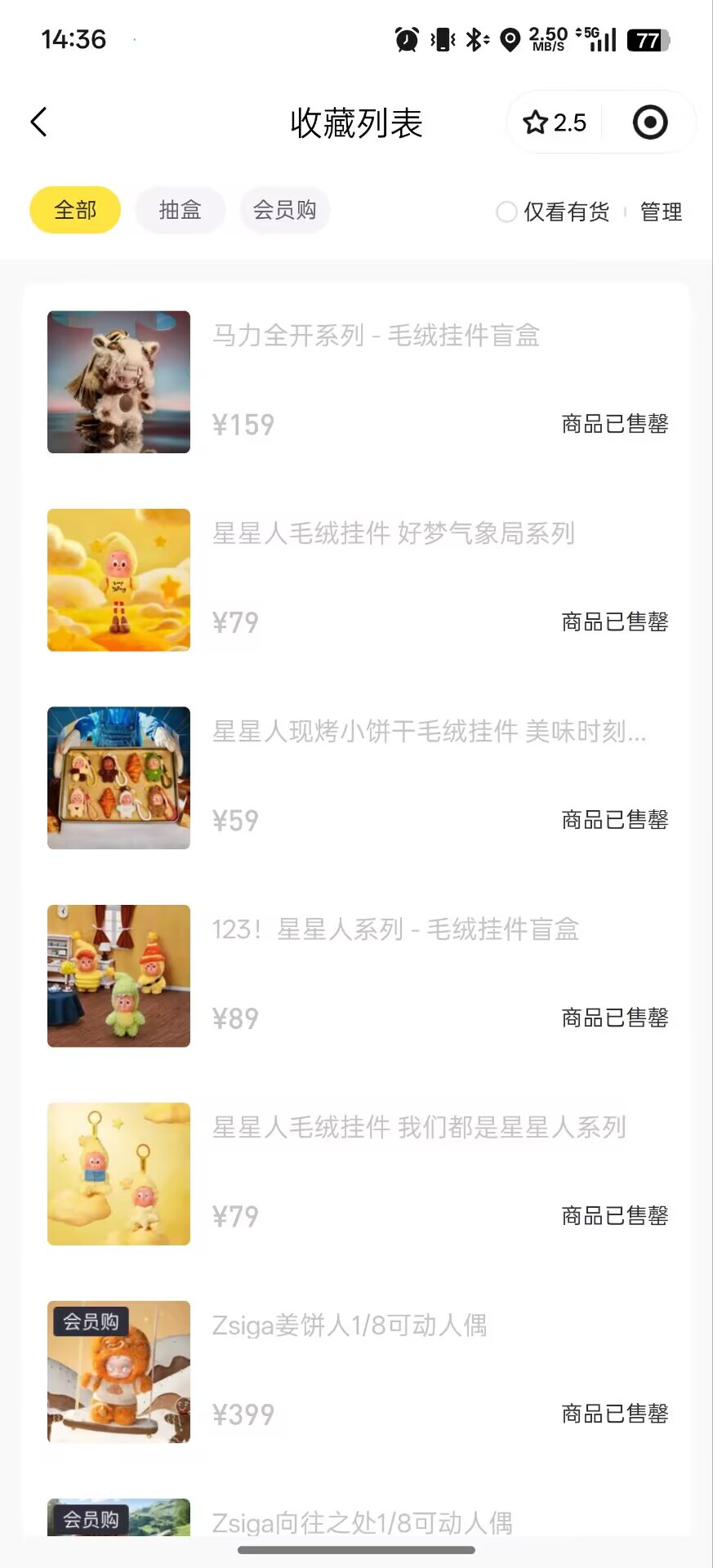Switch to the 会员购 filter
The height and width of the screenshot is (1568, 713).
pos(284,211)
